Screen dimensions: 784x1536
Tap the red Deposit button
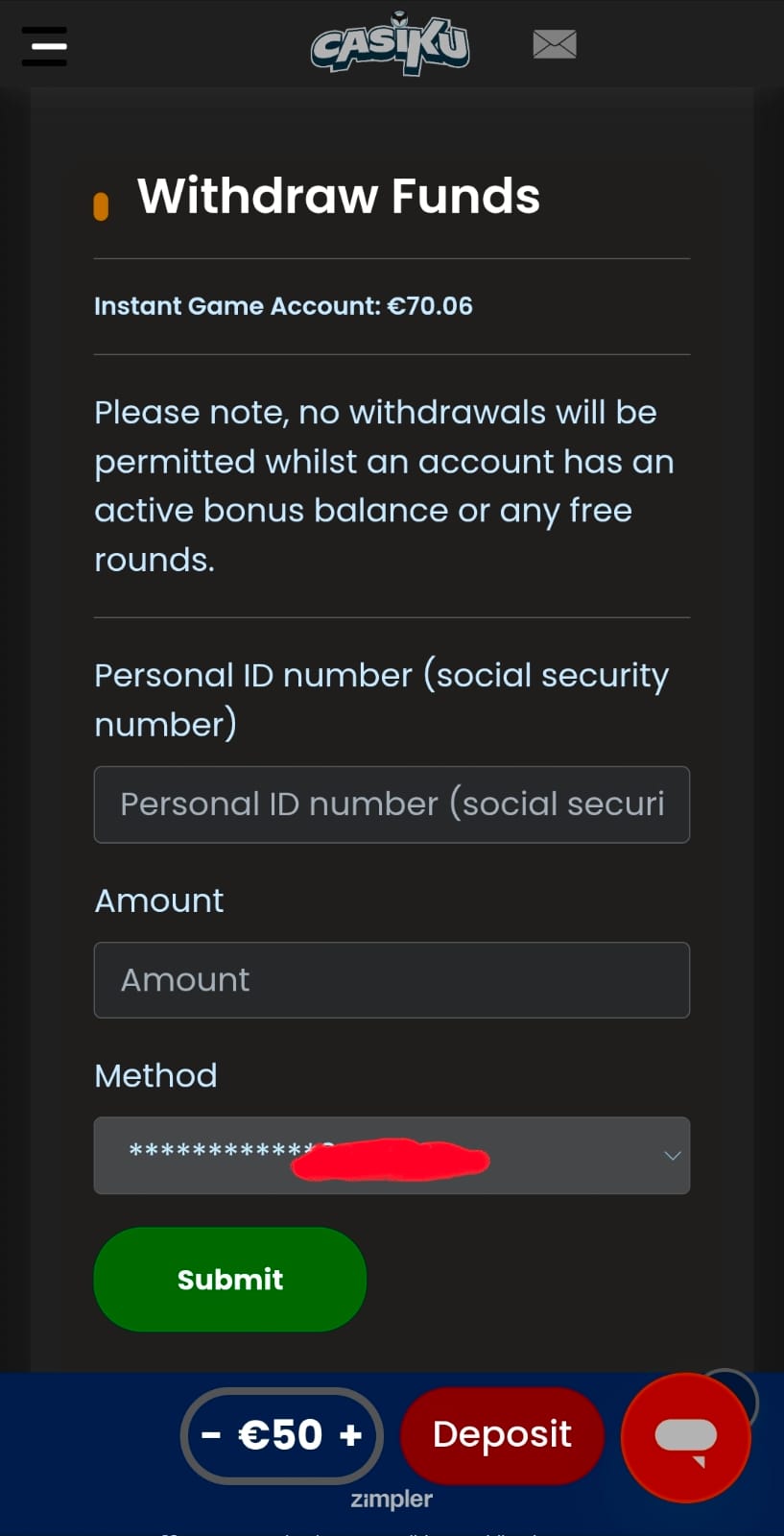(502, 1435)
